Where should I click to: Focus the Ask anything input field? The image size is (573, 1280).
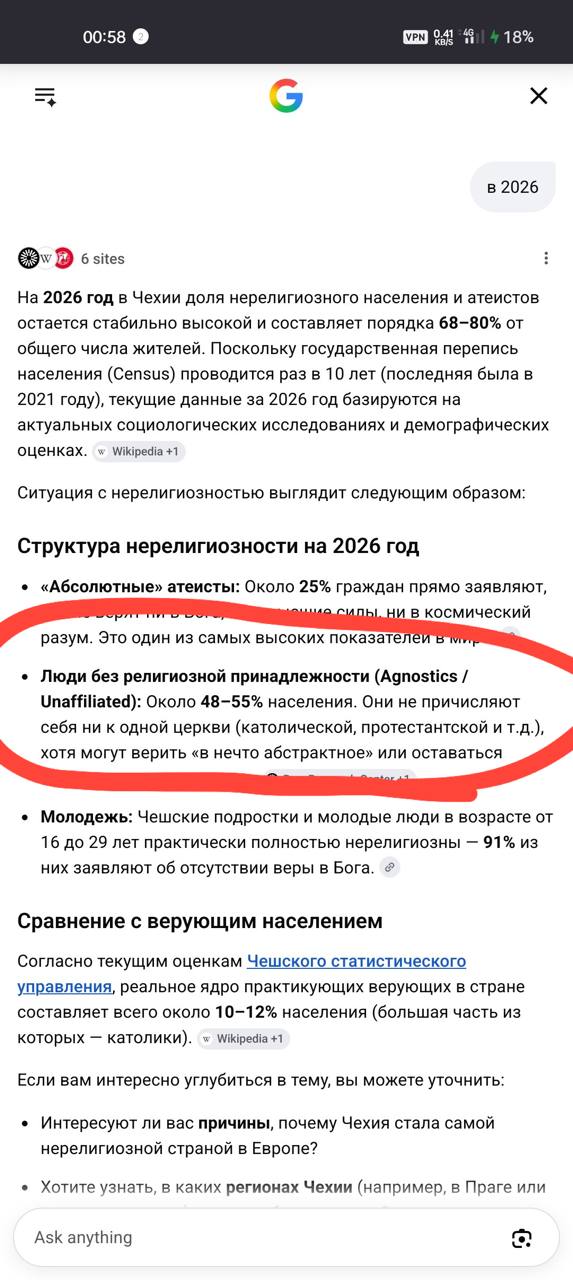point(258,1237)
